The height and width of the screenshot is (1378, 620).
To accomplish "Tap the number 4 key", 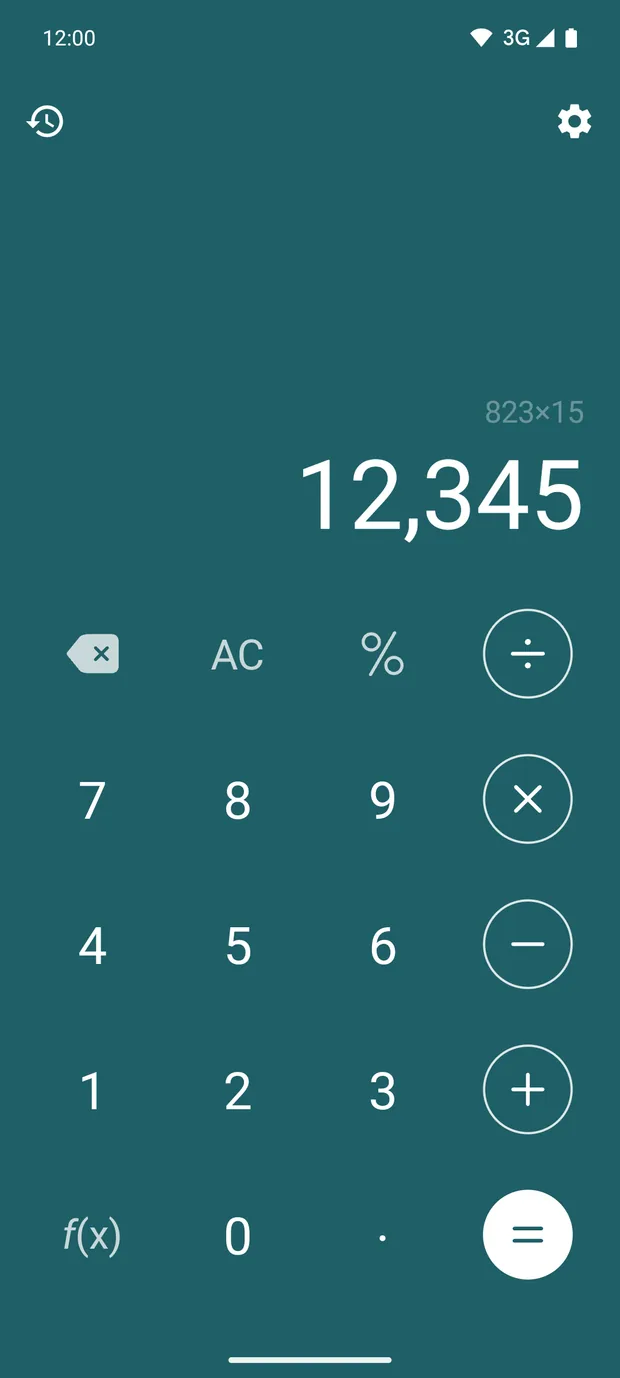I will [x=92, y=945].
